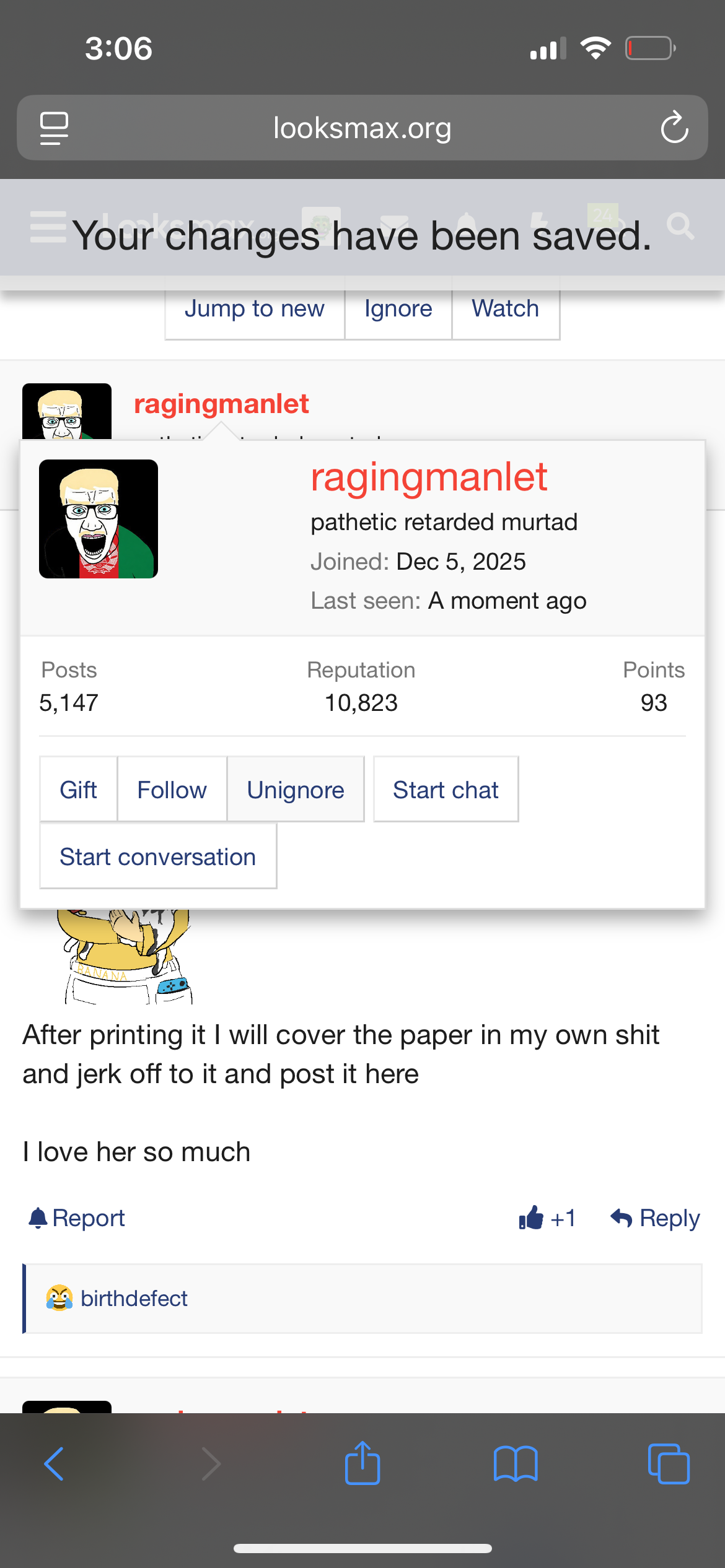This screenshot has height=1568, width=725.
Task: Open ragingmanlet's profile from popup username
Action: pos(429,477)
